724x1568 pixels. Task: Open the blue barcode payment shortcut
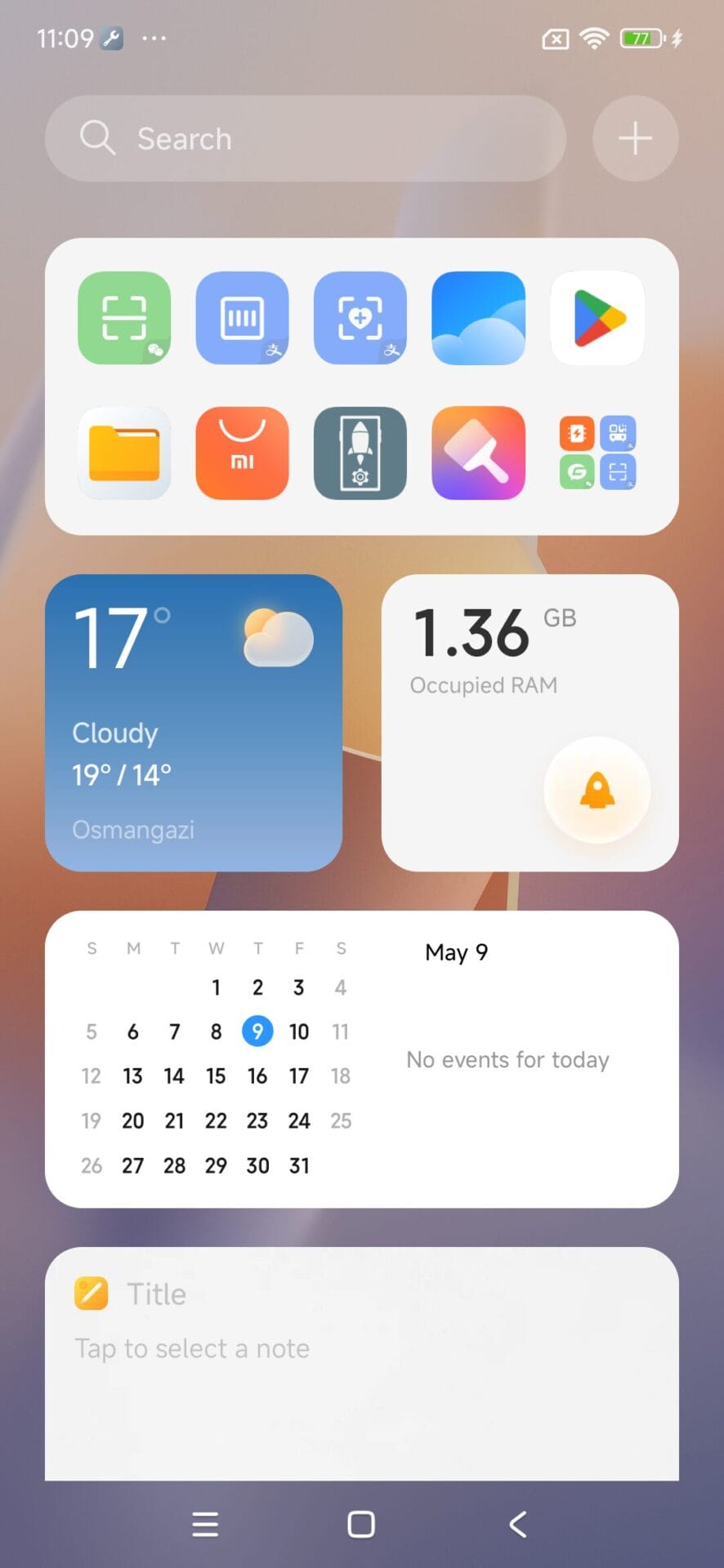242,318
